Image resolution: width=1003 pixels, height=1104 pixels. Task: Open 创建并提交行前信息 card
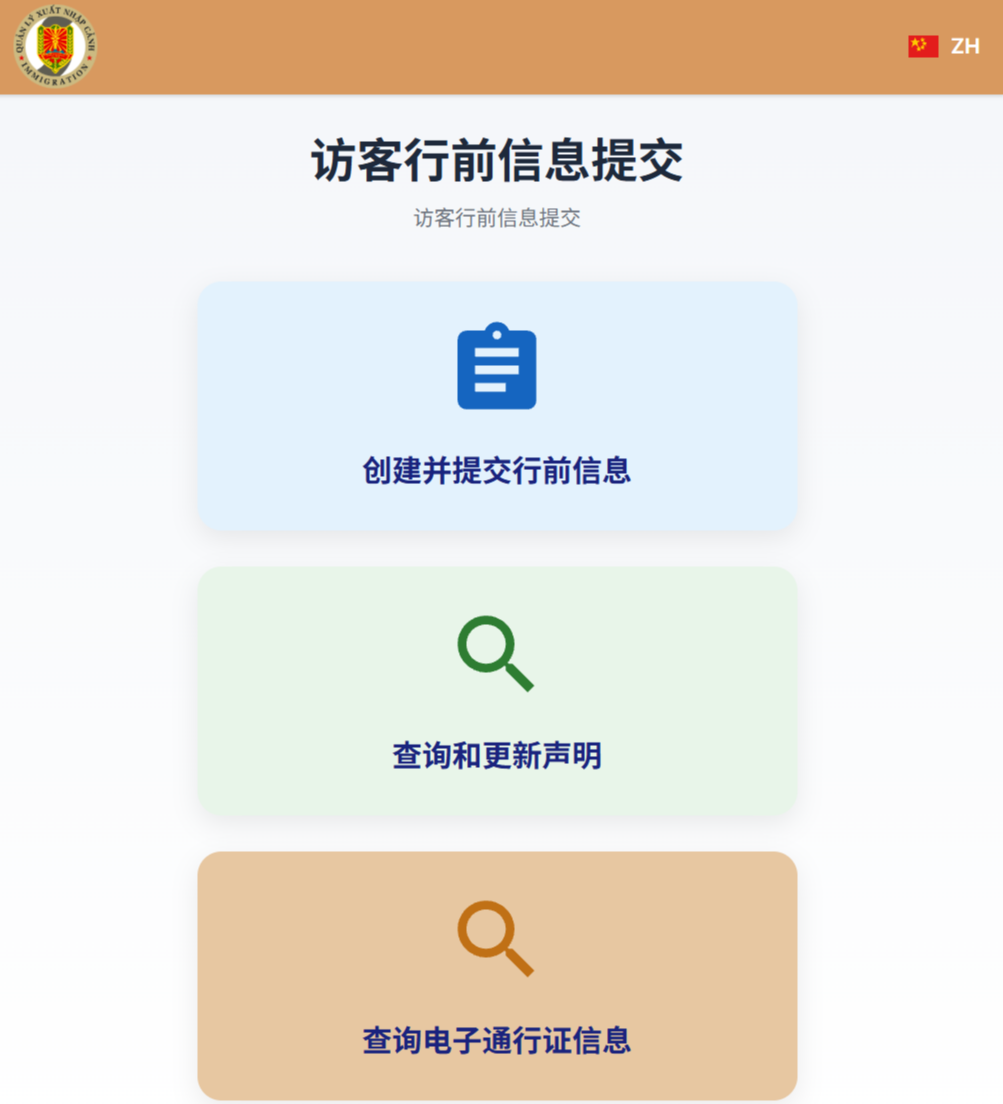point(497,406)
